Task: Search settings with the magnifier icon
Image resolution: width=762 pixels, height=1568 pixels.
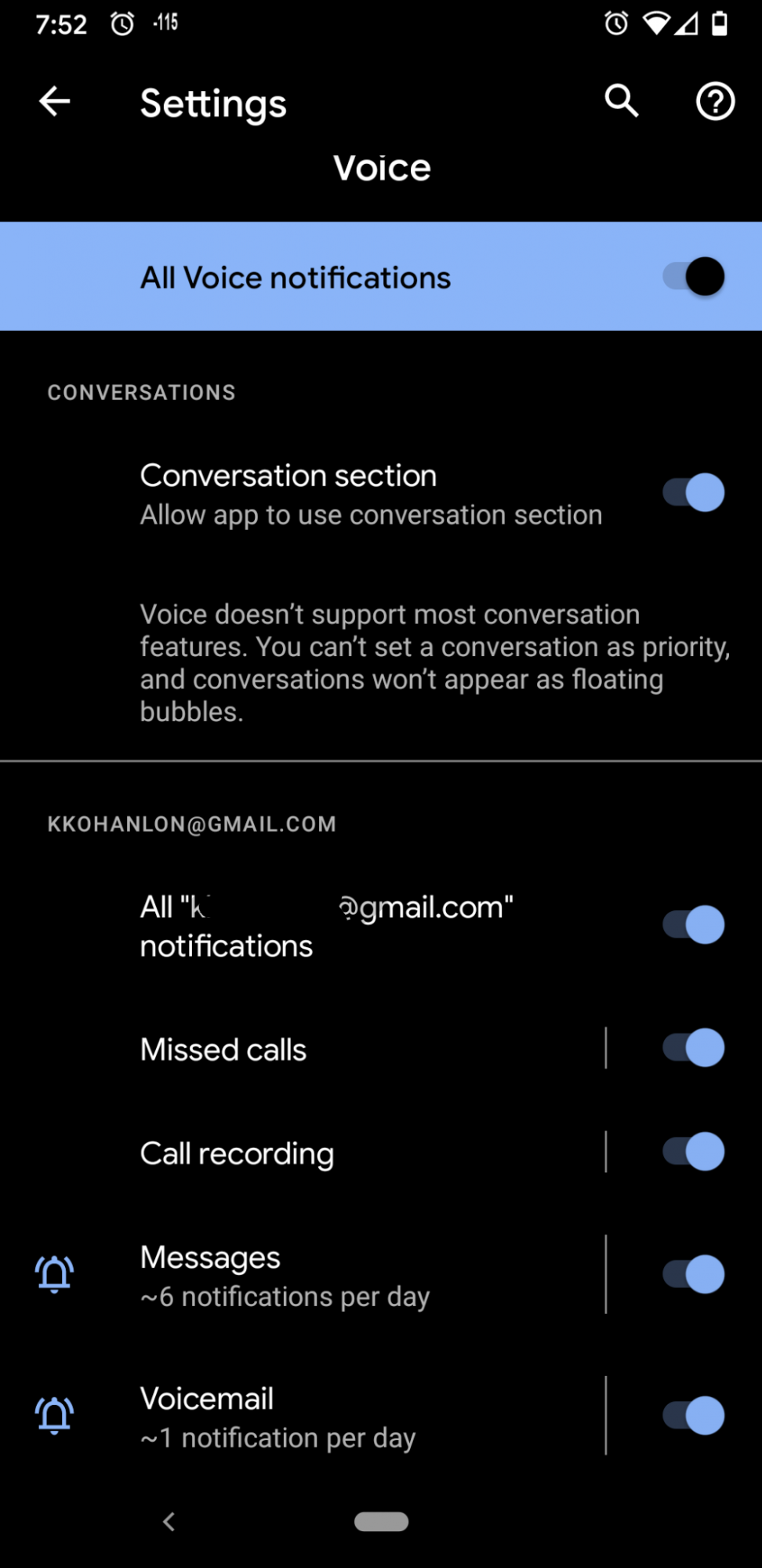Action: point(621,102)
